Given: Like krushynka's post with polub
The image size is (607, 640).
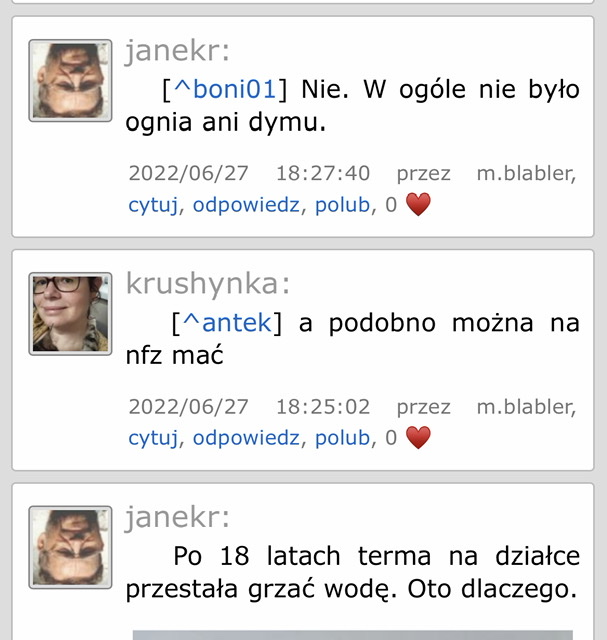Looking at the screenshot, I should pos(342,438).
